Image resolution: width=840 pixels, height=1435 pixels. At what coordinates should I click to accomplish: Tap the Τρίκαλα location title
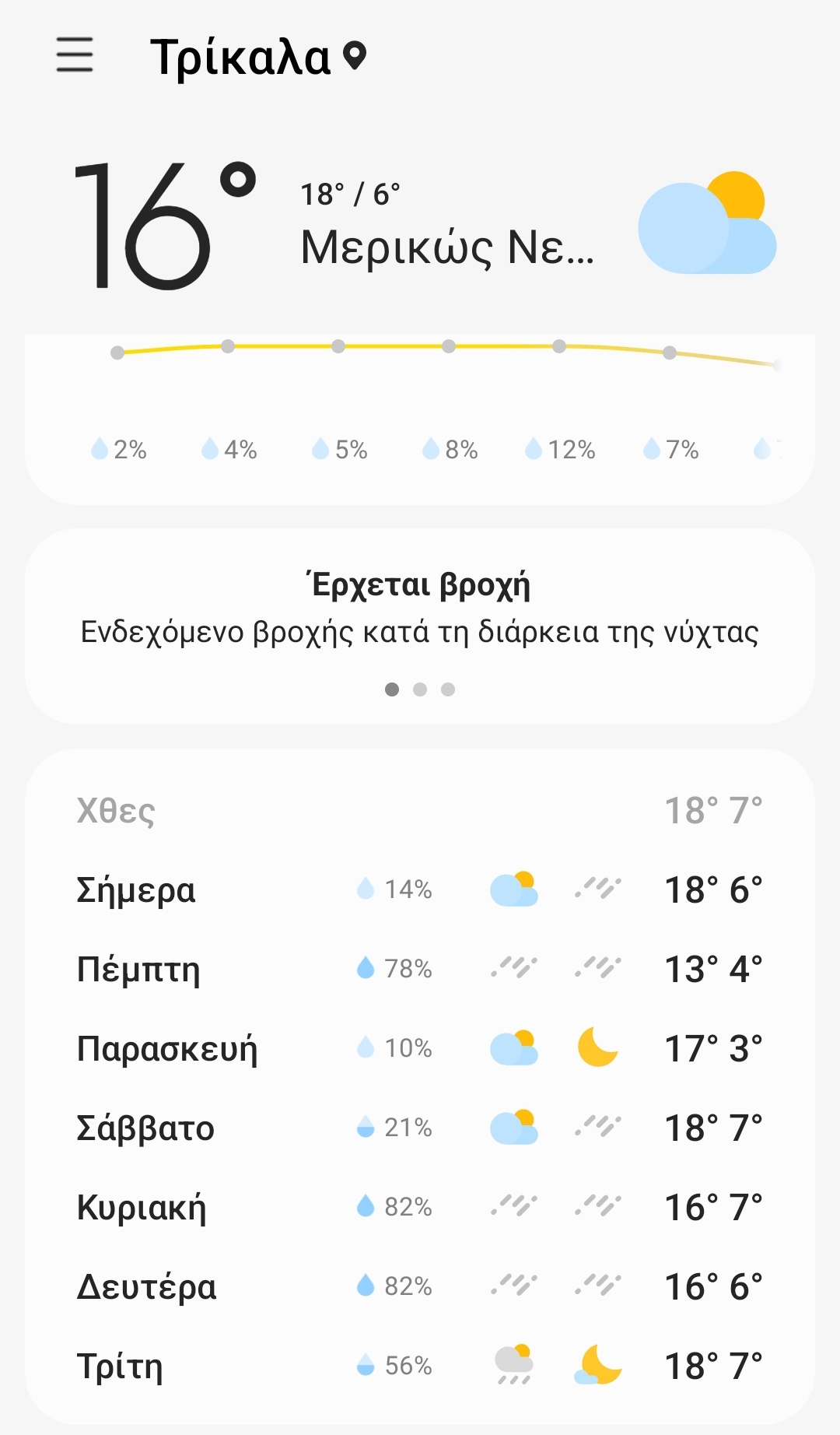(x=241, y=58)
